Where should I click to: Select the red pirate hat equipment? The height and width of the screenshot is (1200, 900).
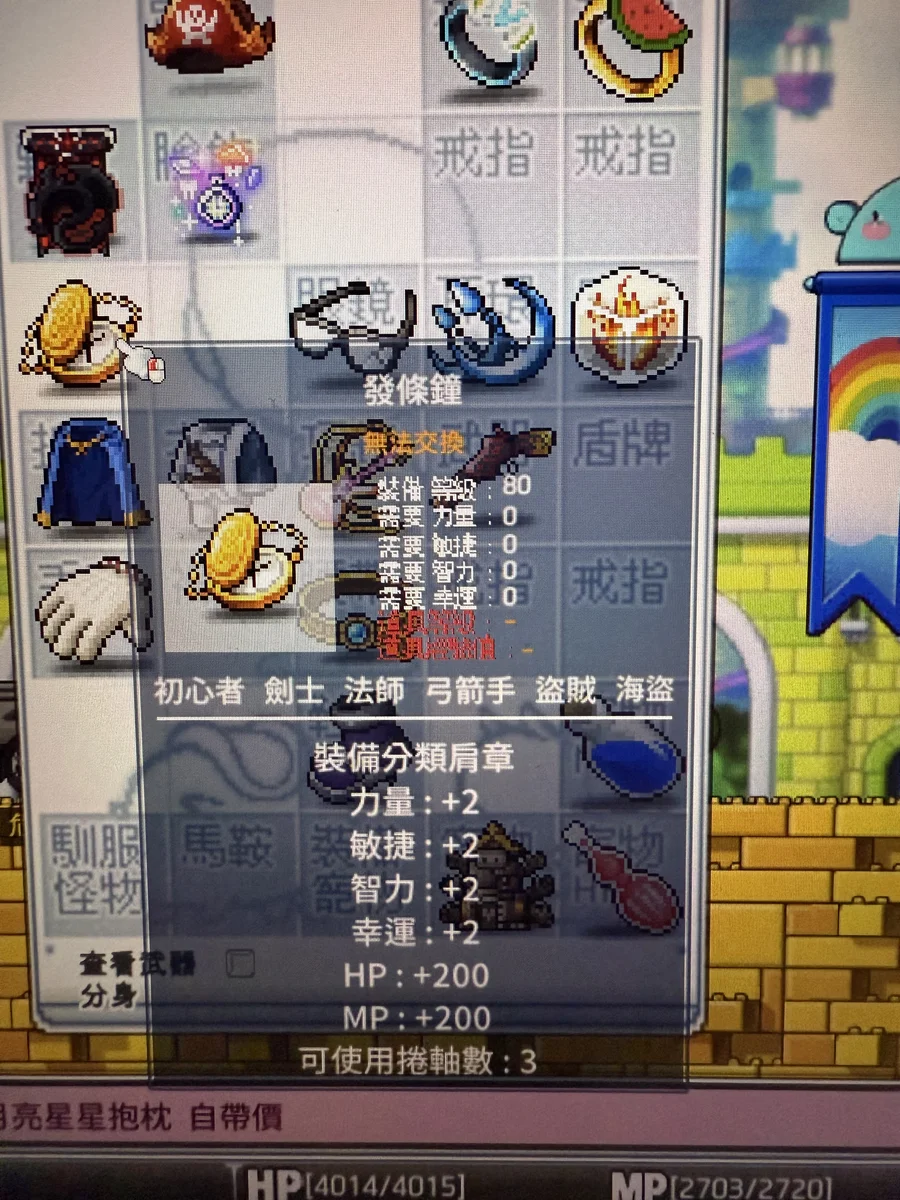210,35
